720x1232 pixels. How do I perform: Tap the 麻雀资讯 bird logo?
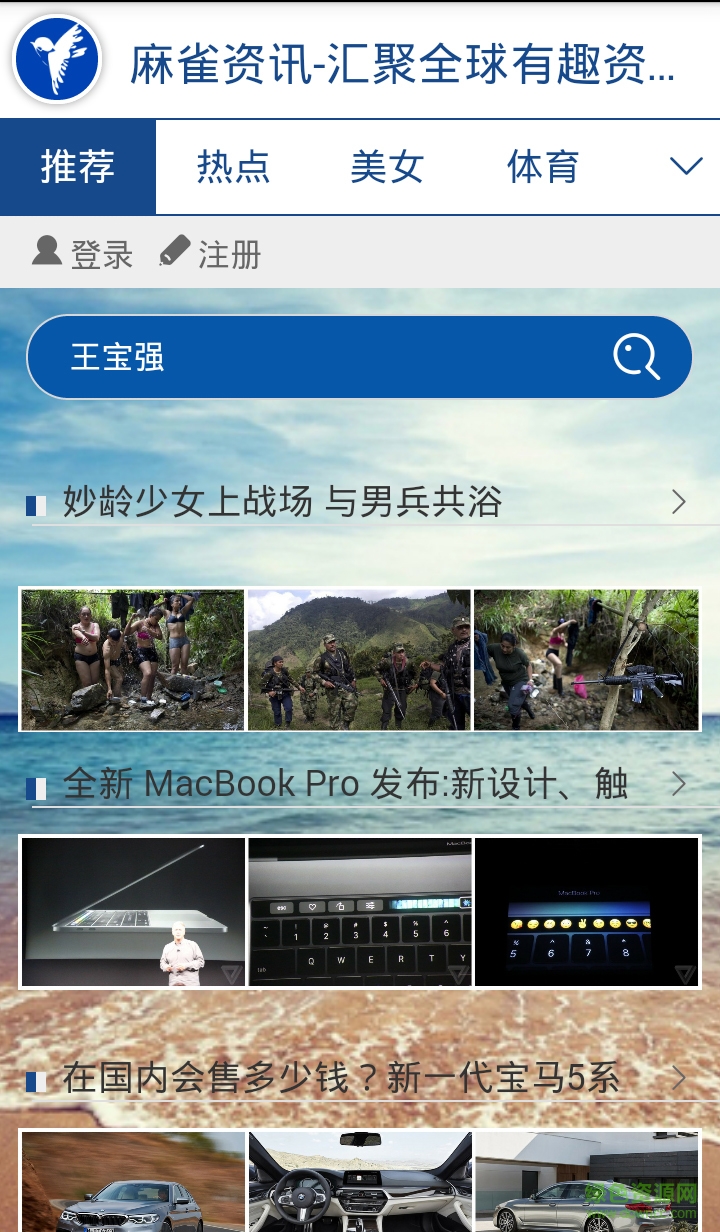[57, 59]
